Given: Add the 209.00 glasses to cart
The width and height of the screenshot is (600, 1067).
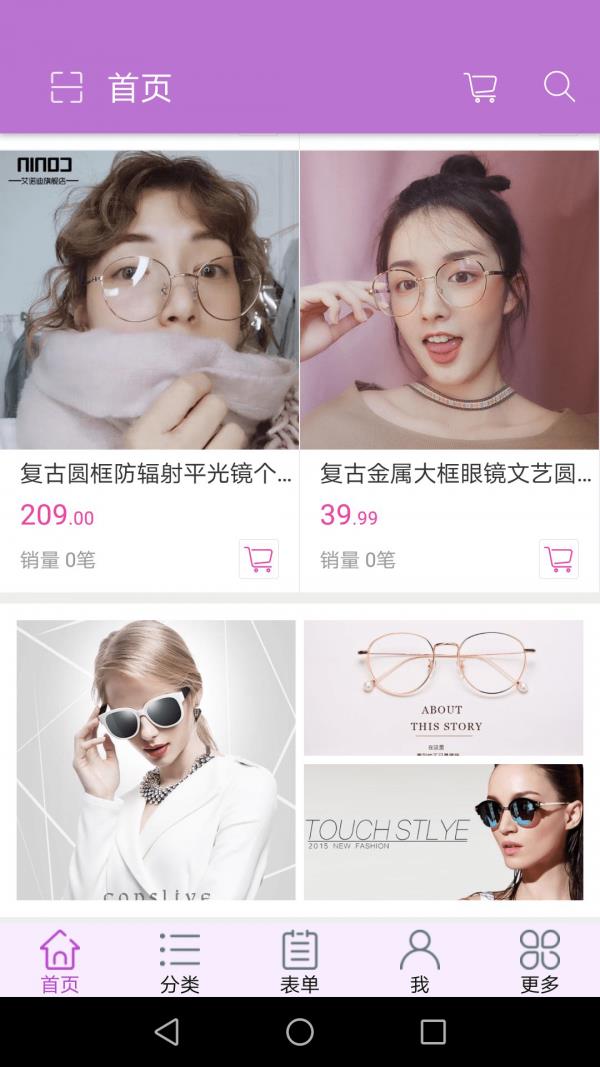Looking at the screenshot, I should [x=258, y=559].
